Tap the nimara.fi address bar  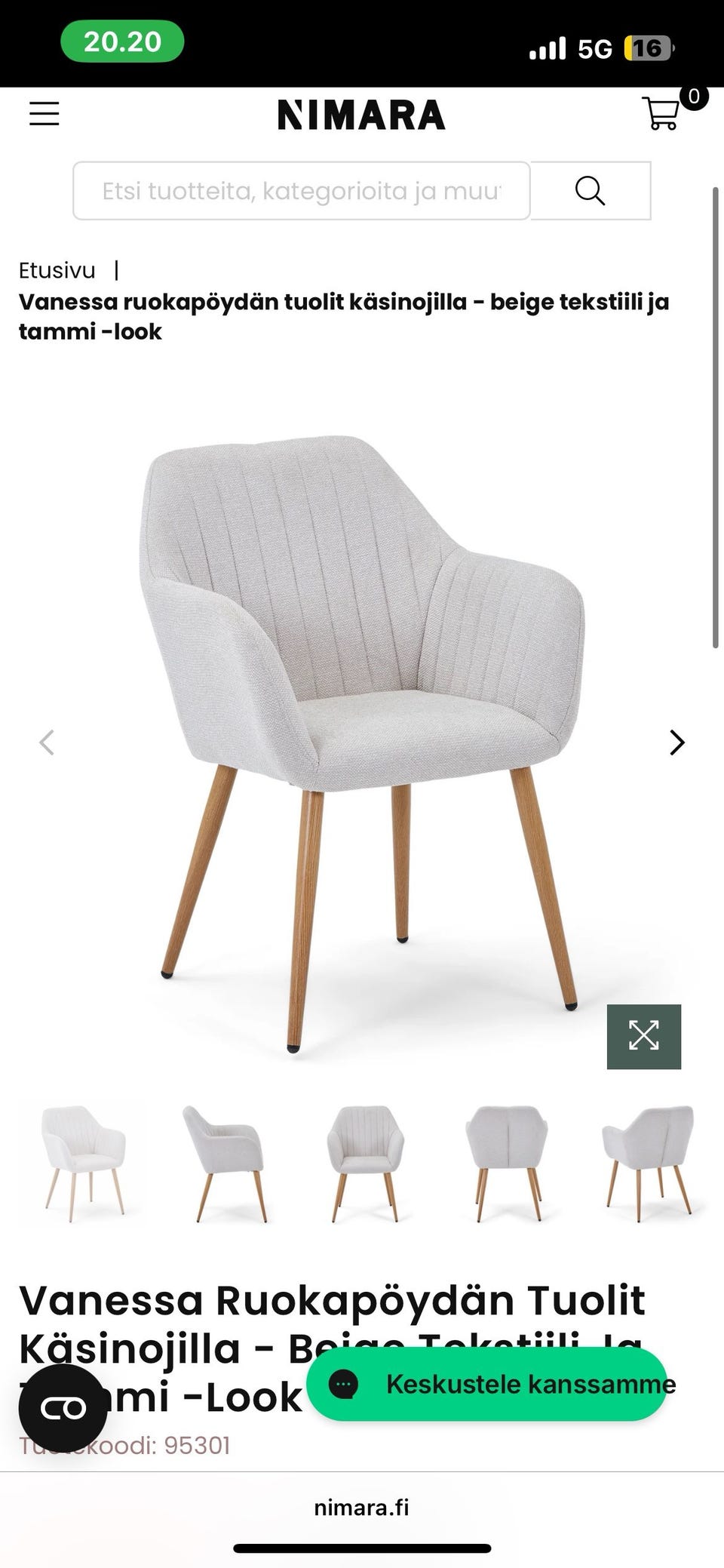pos(361,1508)
